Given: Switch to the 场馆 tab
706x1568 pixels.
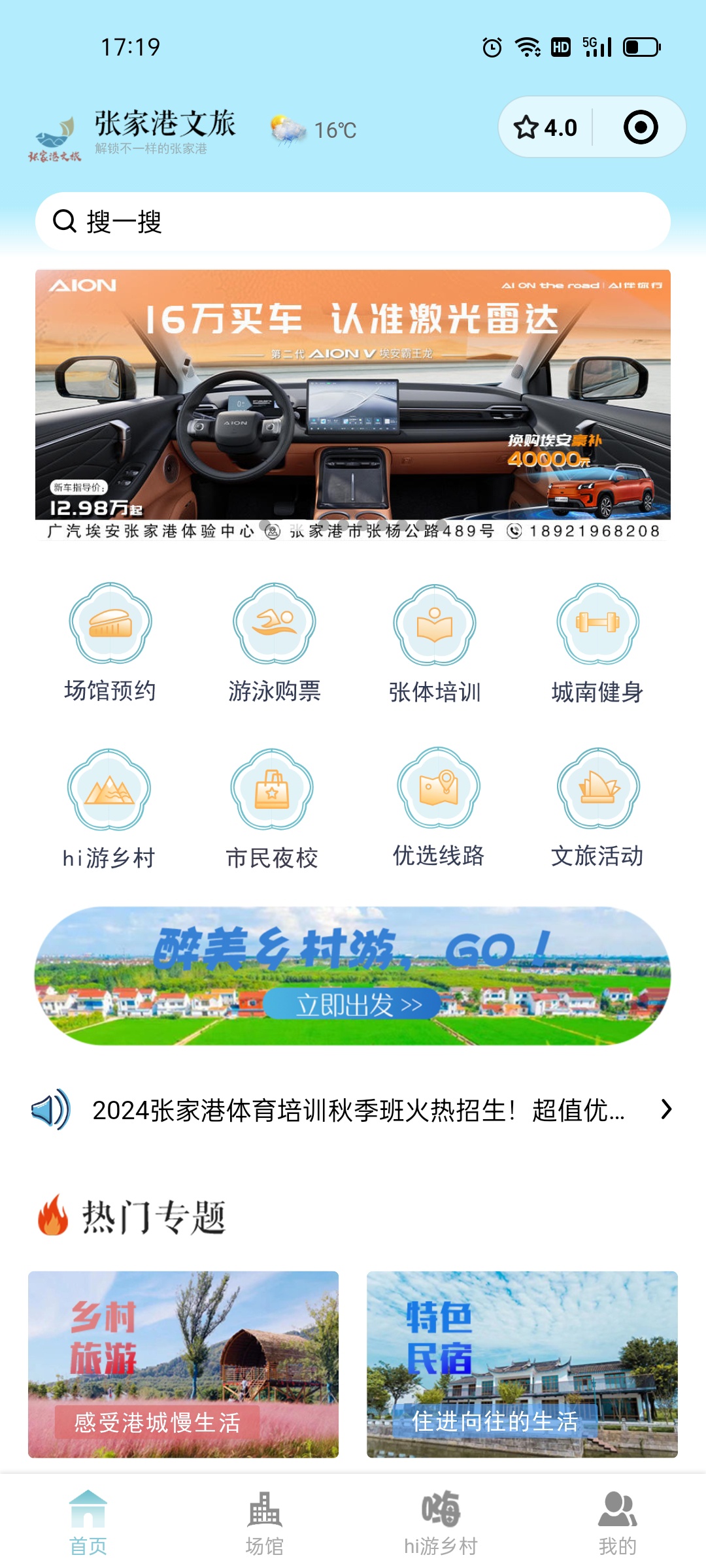Looking at the screenshot, I should (265, 1523).
